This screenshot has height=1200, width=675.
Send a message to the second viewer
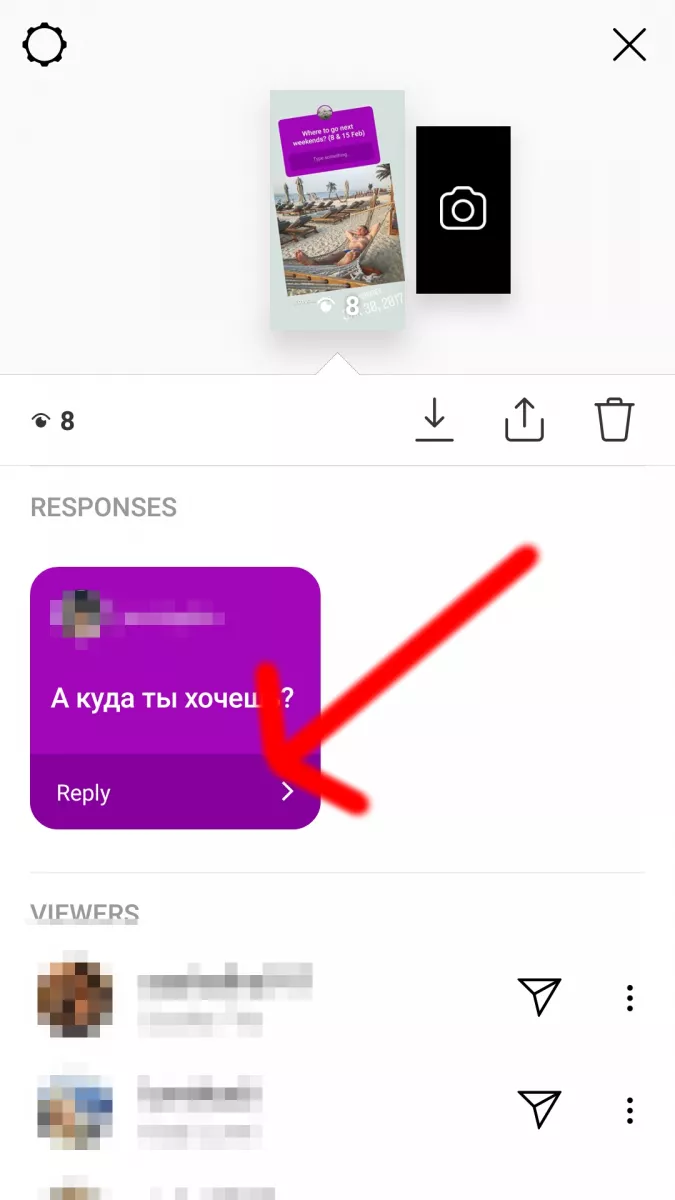538,1109
